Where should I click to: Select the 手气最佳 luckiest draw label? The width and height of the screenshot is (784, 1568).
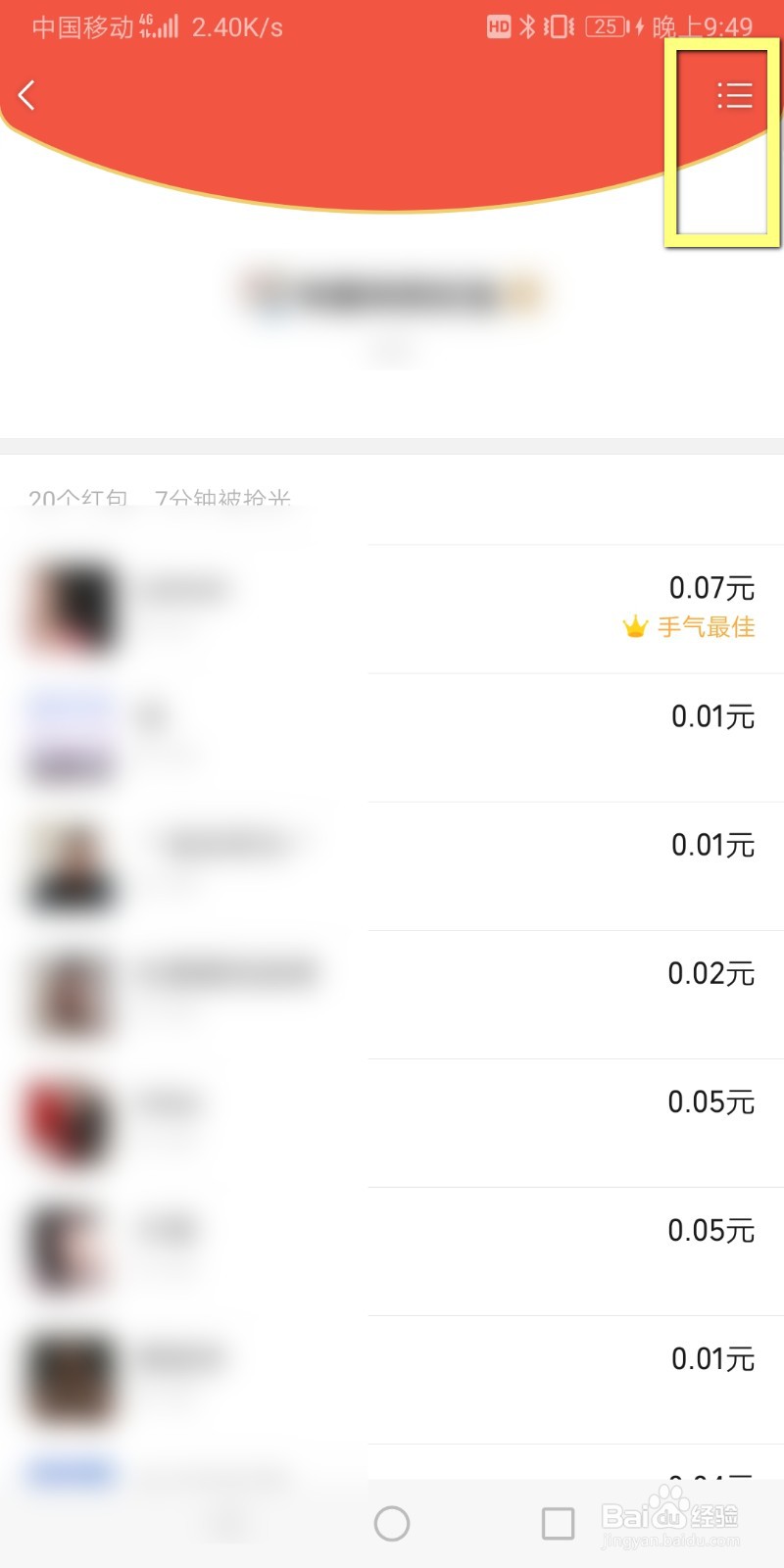[706, 627]
